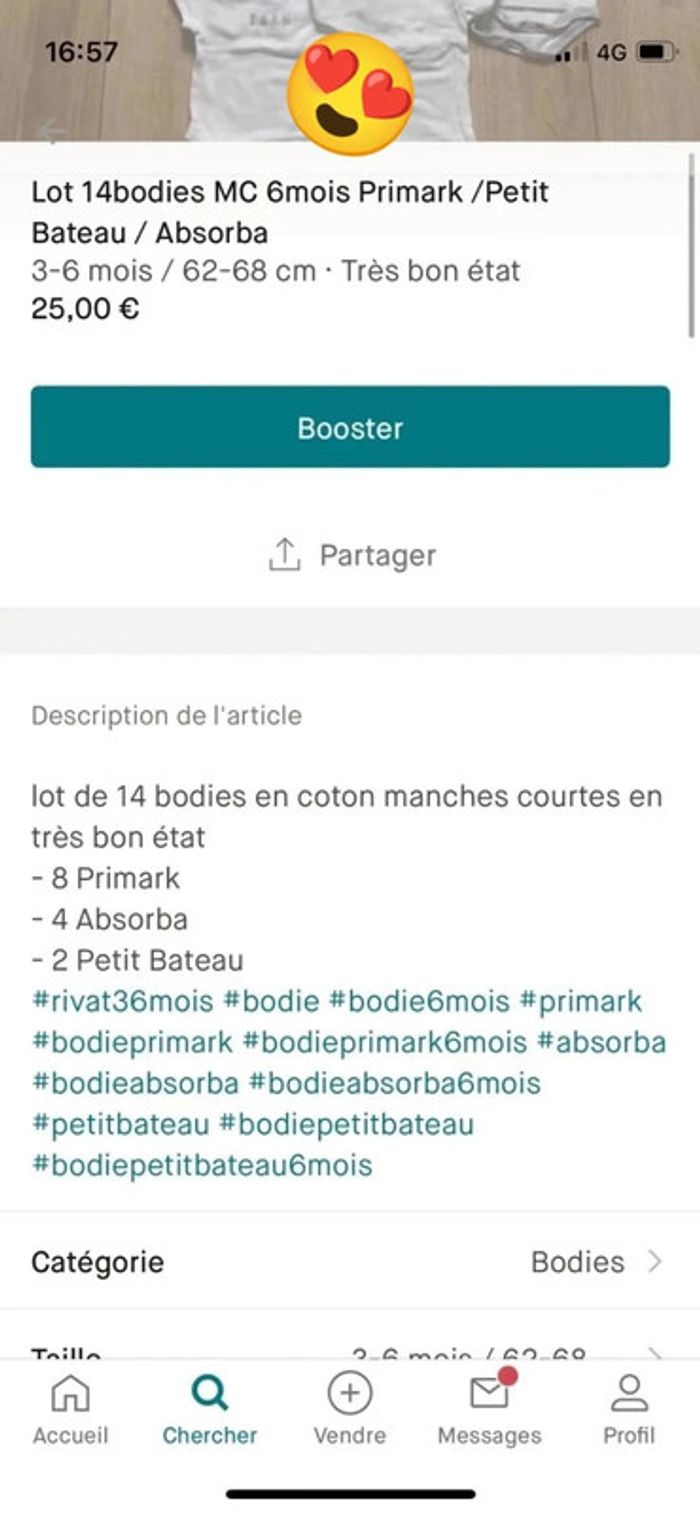700x1514 pixels.
Task: Go to the Accueil tab
Action: pyautogui.click(x=70, y=1409)
